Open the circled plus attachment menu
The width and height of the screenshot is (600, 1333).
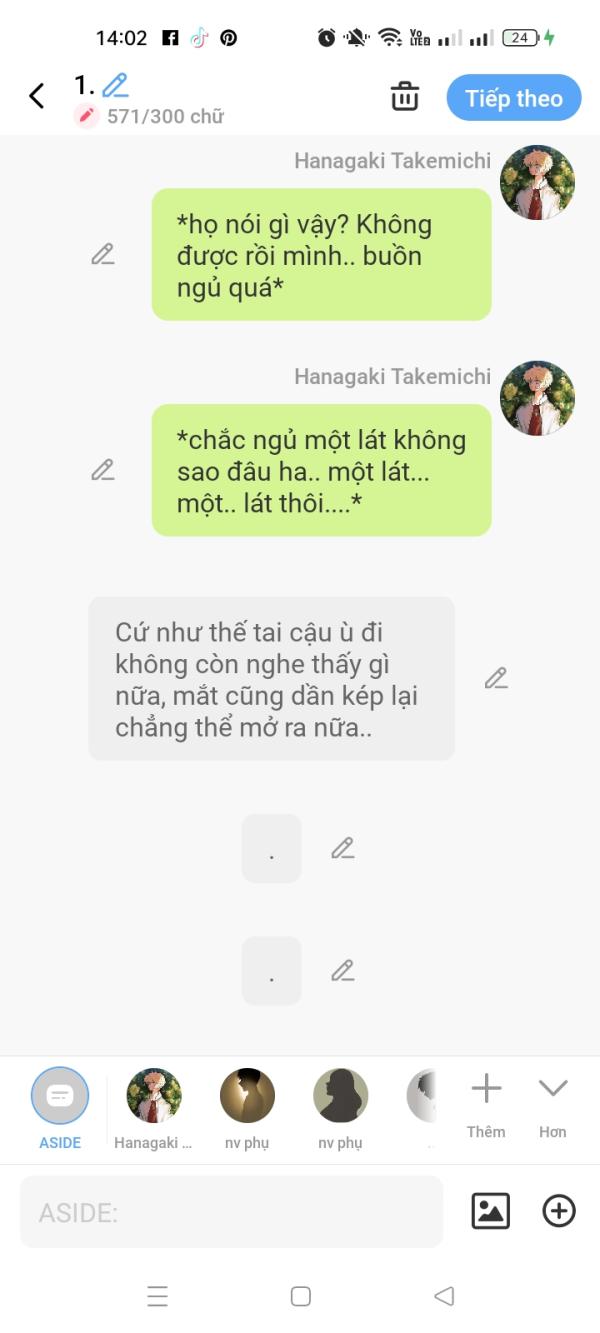(x=559, y=1211)
